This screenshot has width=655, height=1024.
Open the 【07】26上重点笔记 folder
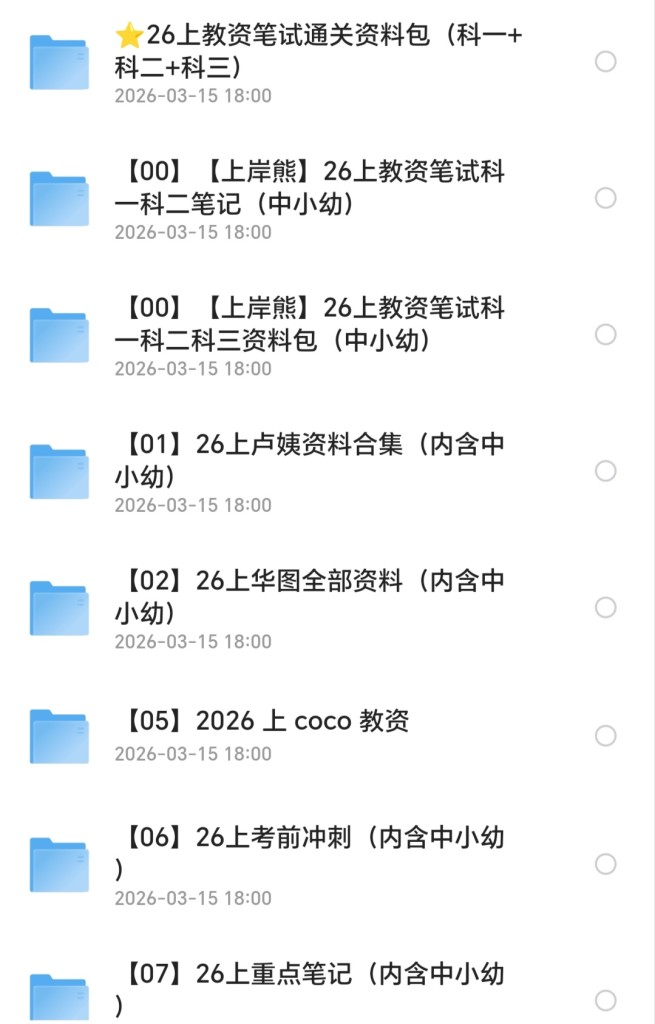point(310,988)
